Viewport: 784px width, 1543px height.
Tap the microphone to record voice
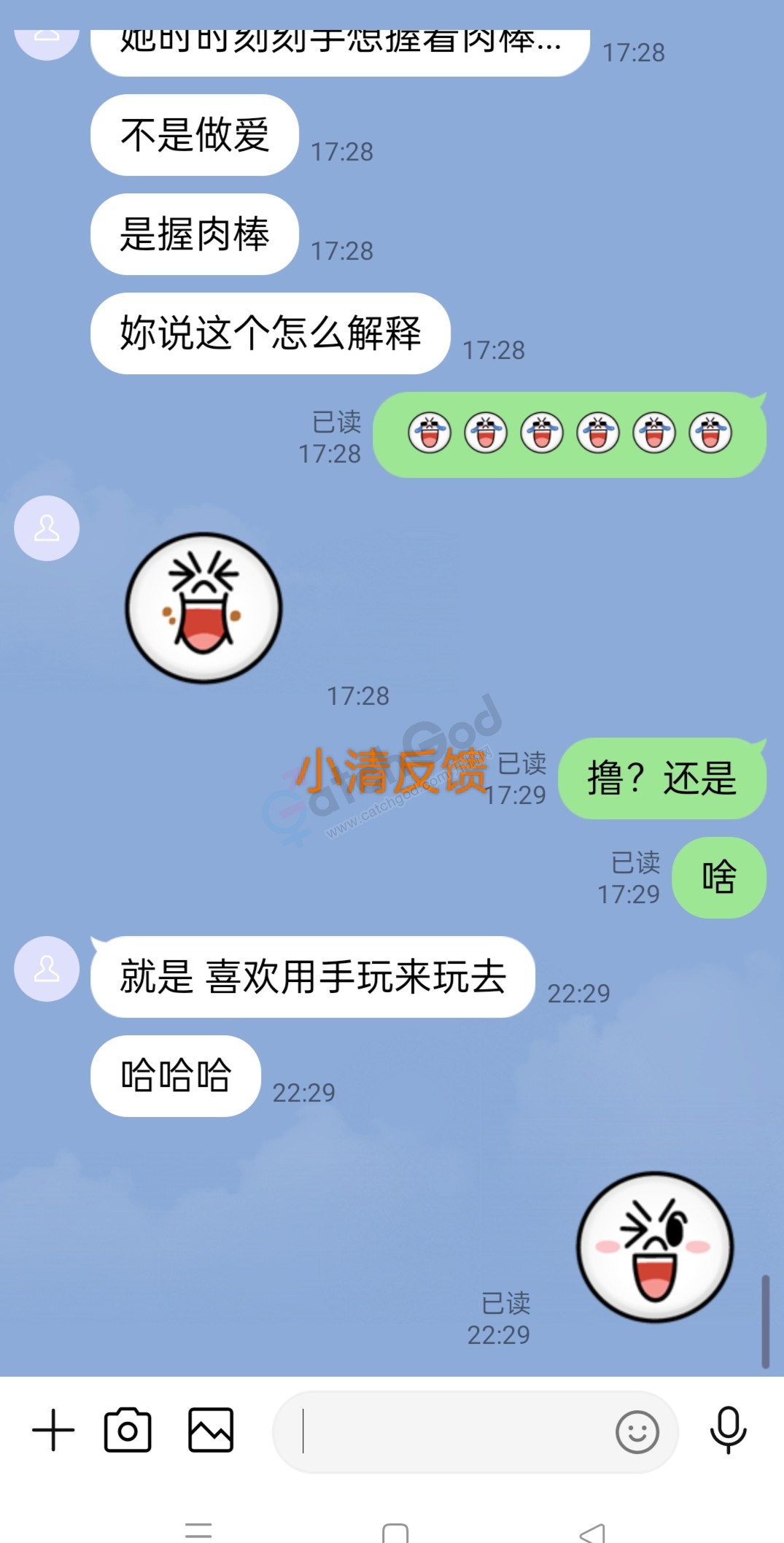[x=728, y=1431]
